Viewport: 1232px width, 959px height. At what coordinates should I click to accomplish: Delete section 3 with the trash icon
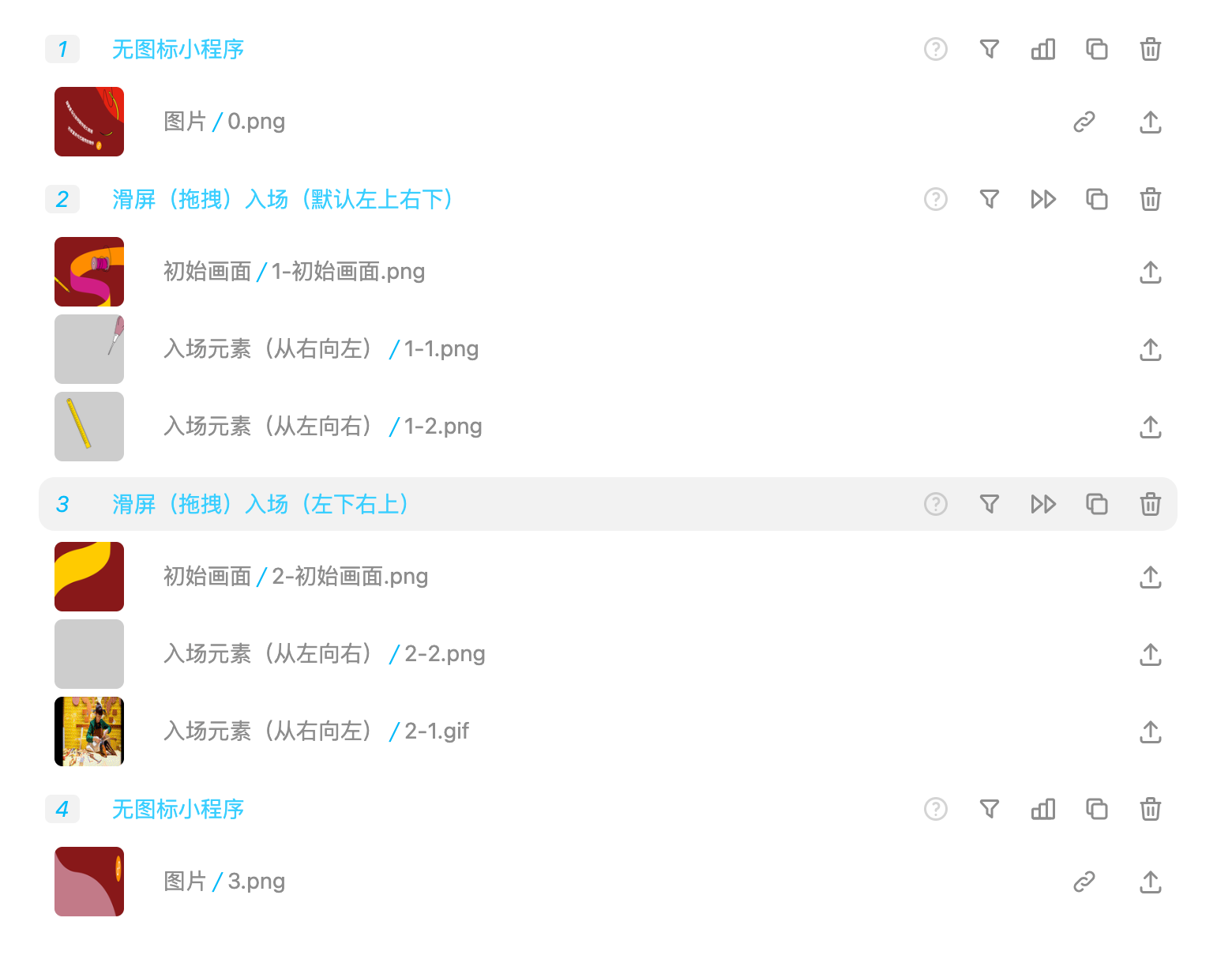click(1150, 504)
